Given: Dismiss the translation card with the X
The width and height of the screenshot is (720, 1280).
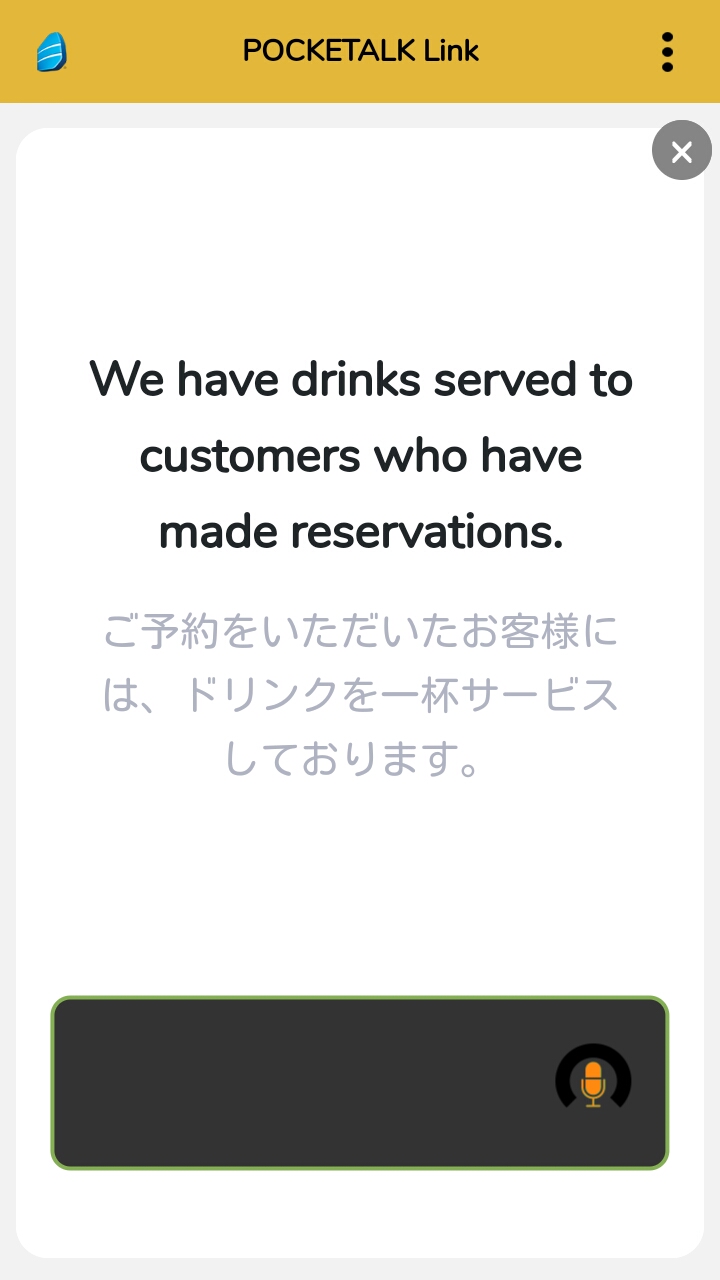Looking at the screenshot, I should (x=681, y=150).
